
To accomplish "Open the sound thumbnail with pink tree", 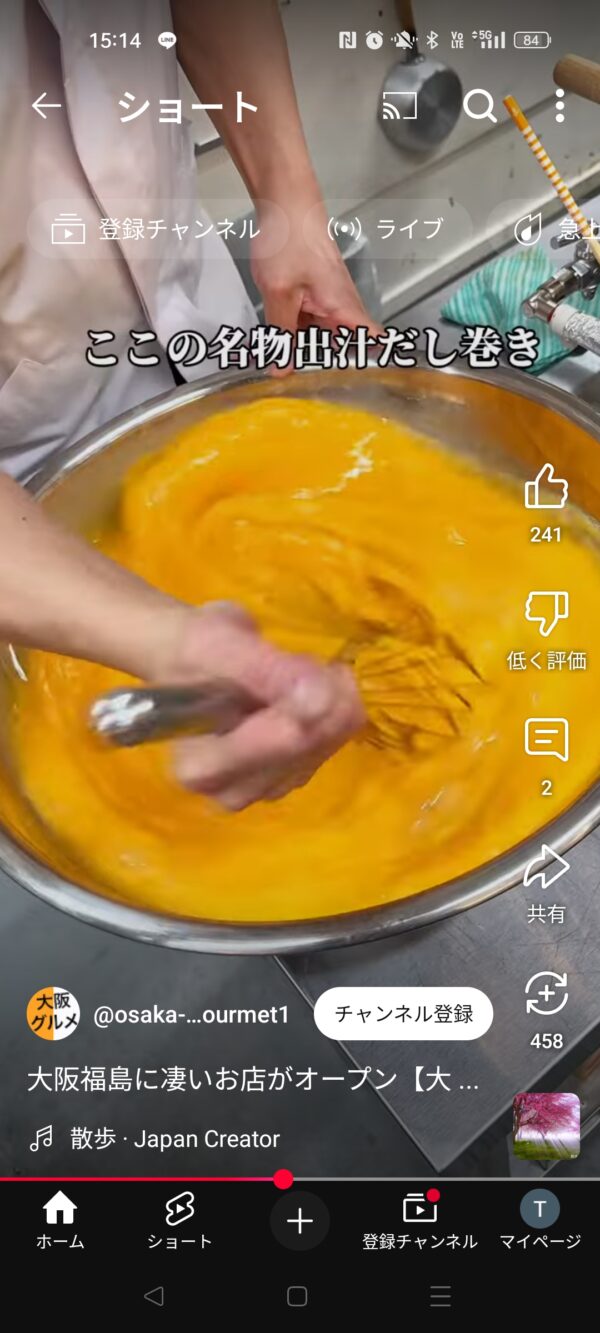I will point(546,1126).
